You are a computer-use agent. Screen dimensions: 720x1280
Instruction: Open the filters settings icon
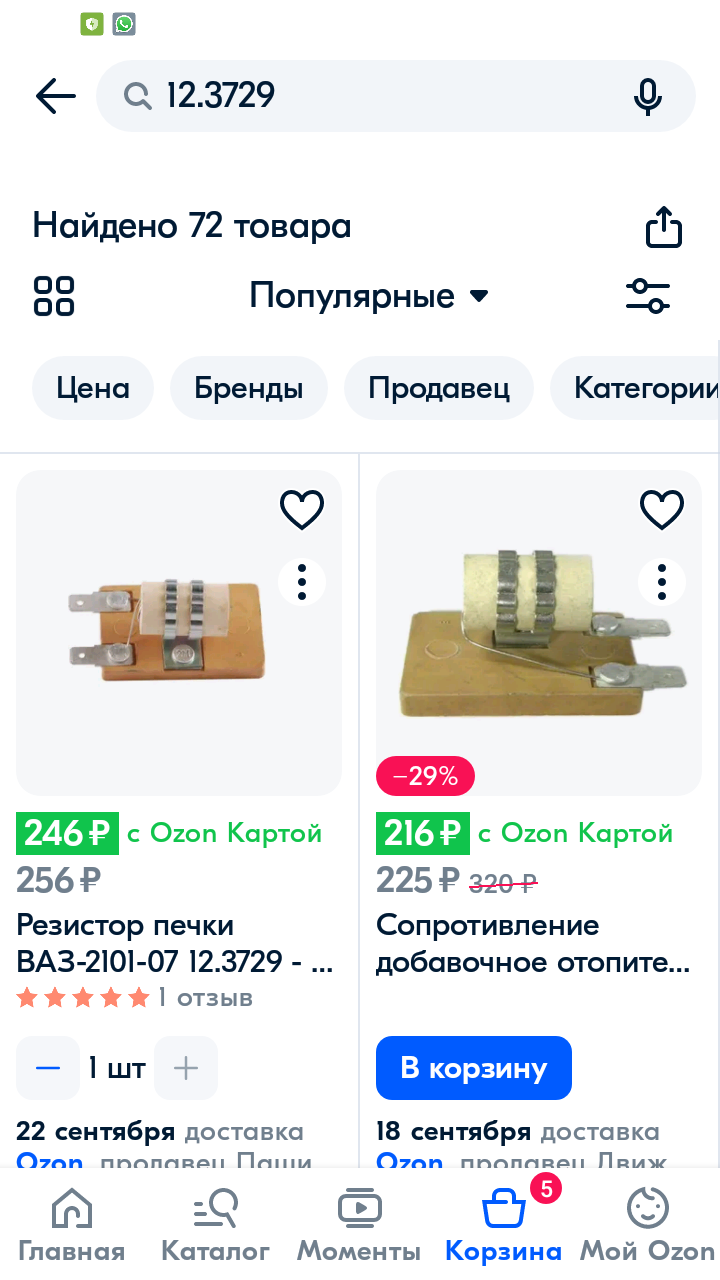pos(648,296)
